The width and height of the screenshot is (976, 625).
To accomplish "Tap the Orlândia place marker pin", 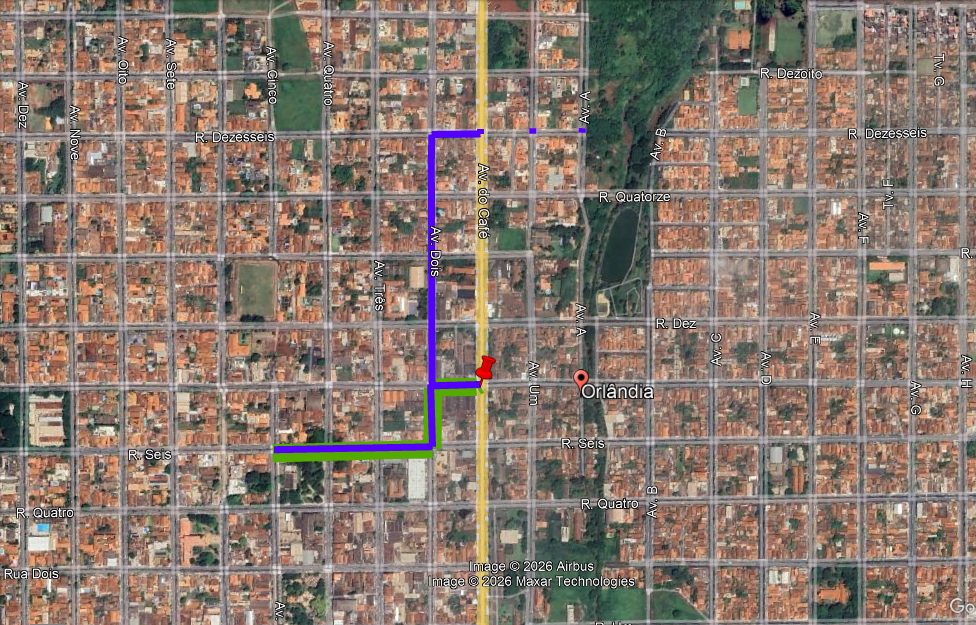I will tap(581, 379).
